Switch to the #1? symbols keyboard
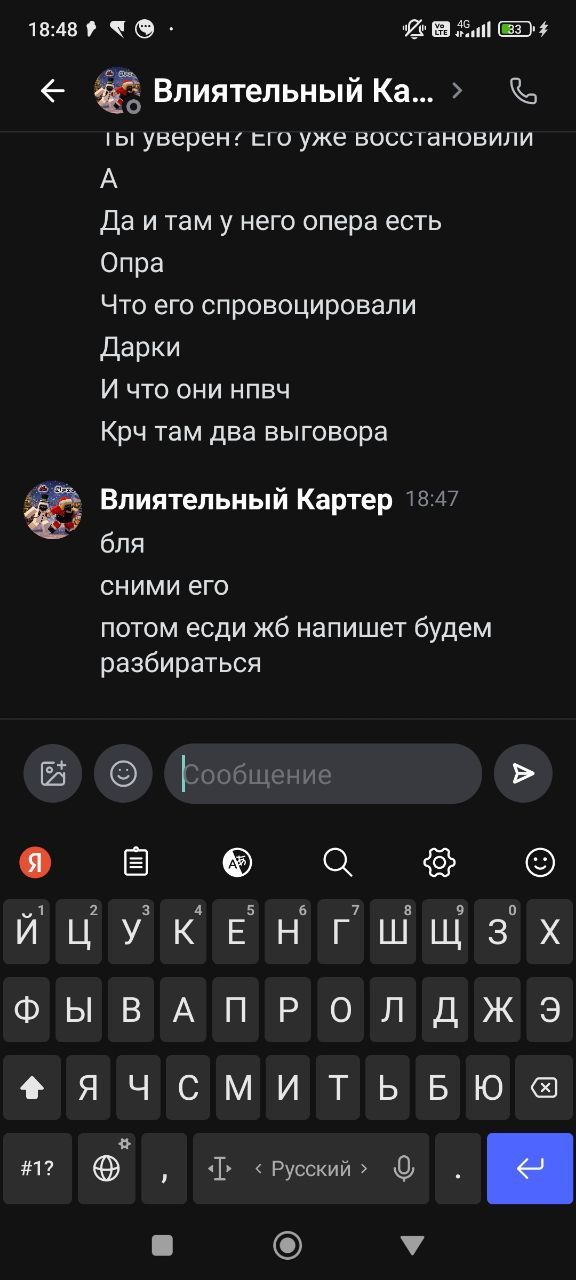This screenshot has width=576, height=1280. coord(37,1168)
